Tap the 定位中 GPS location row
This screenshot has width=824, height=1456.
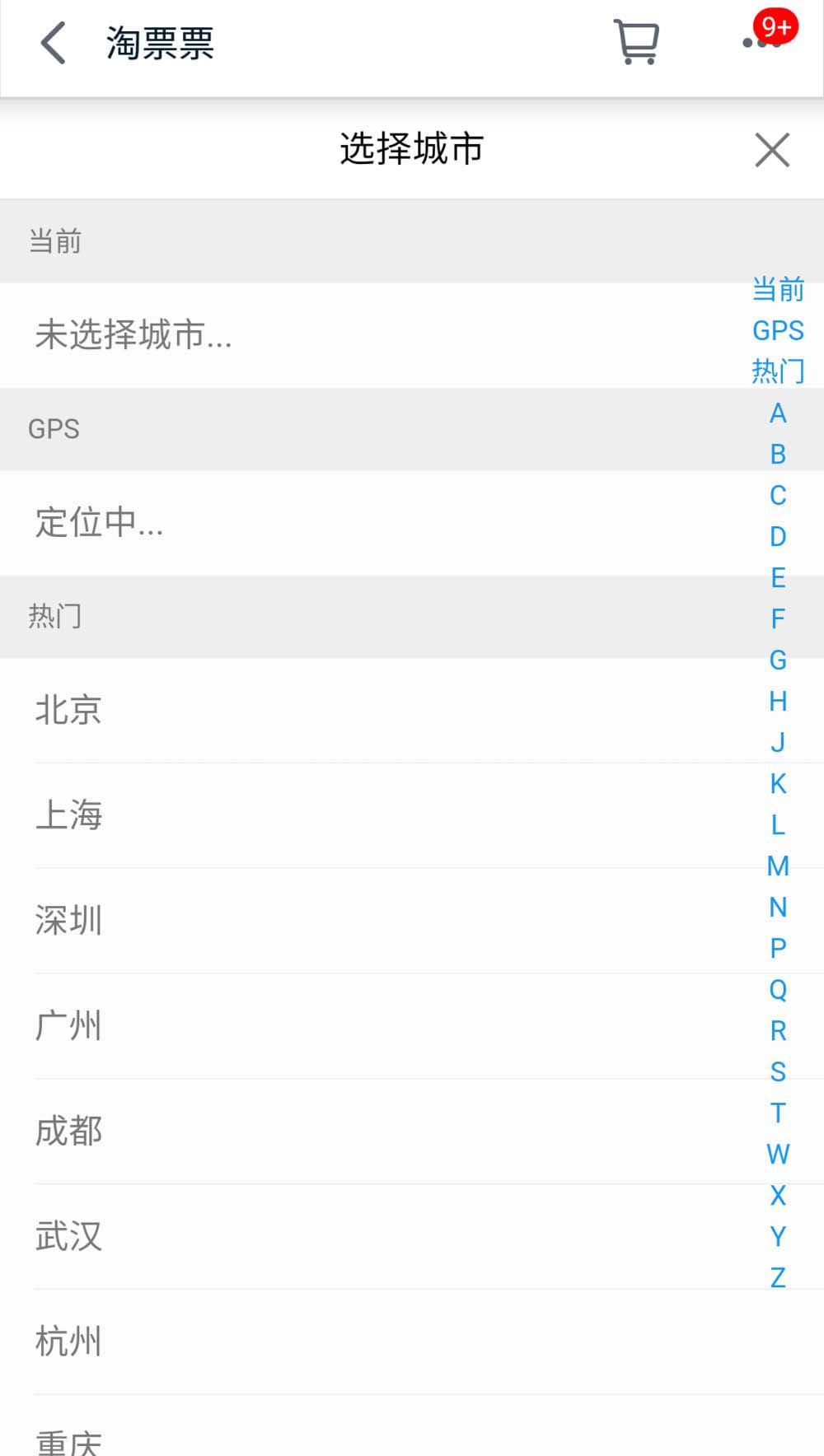point(99,523)
